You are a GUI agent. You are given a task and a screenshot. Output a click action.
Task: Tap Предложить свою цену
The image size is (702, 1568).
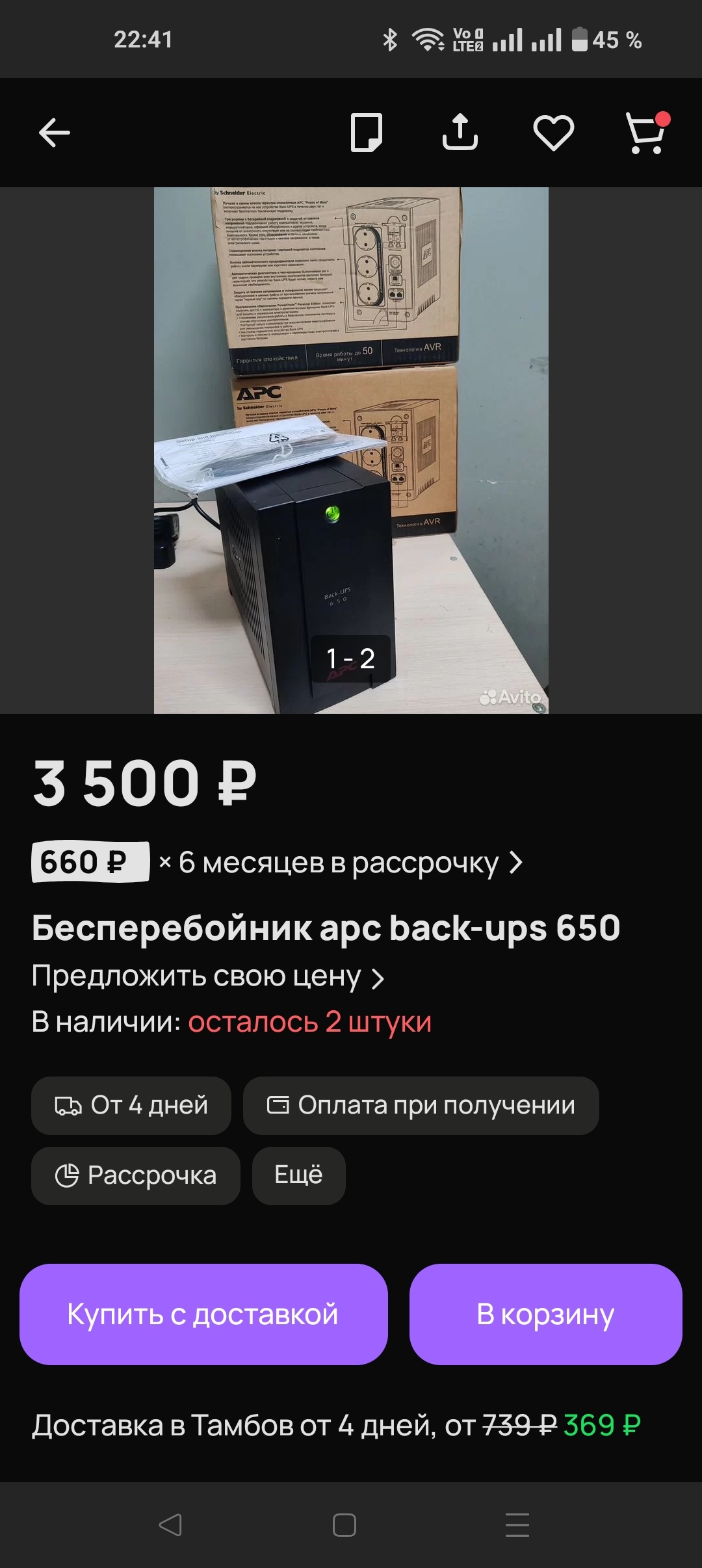click(x=208, y=976)
